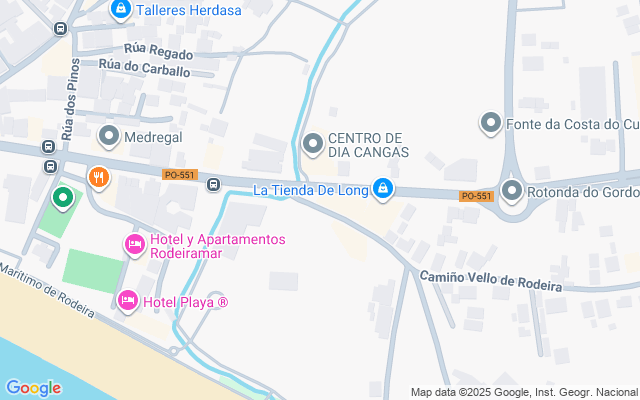Select the Hotel Playa lodging pin

(127, 300)
